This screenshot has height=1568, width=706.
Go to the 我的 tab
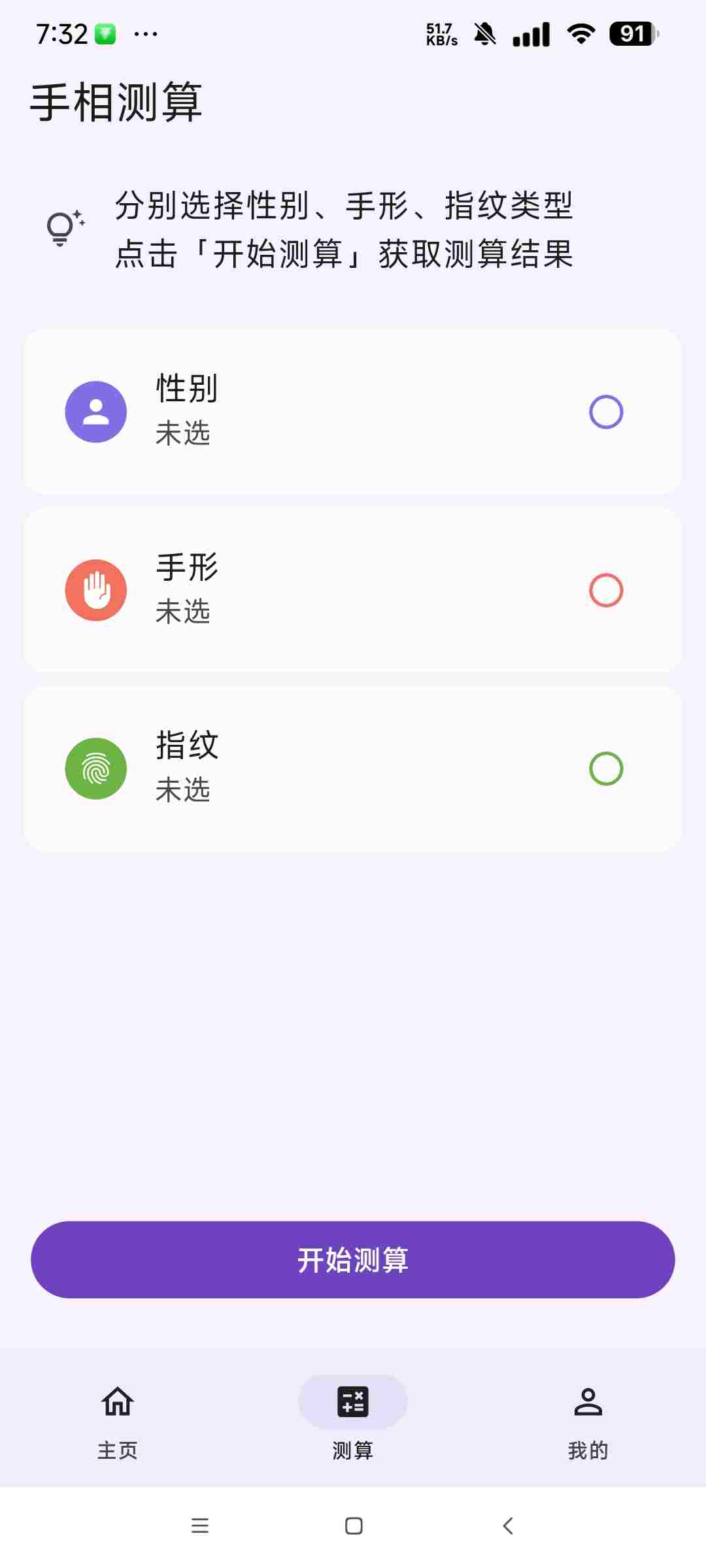588,1419
